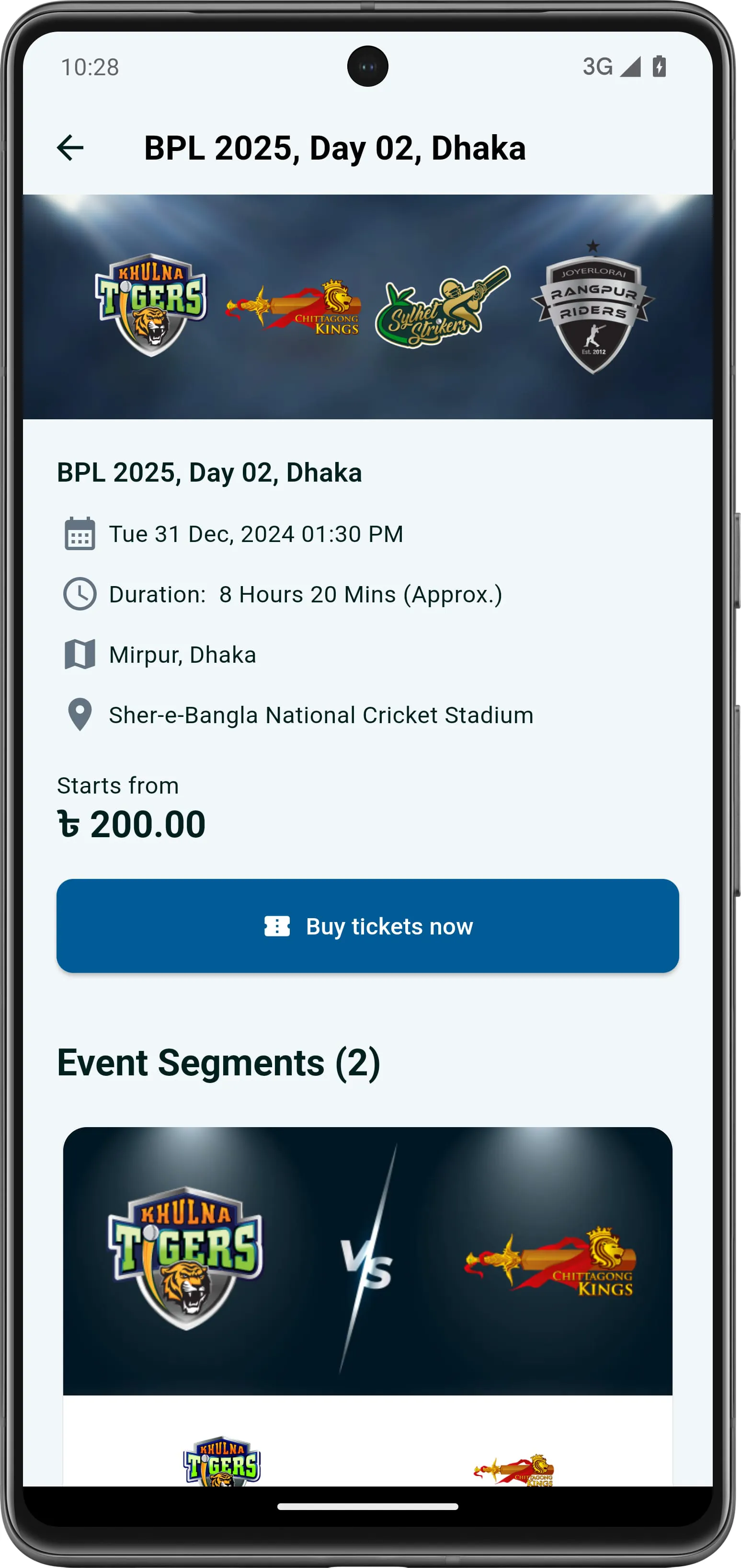The image size is (741, 1568).
Task: Tap the clock showing 10:28
Action: (90, 68)
